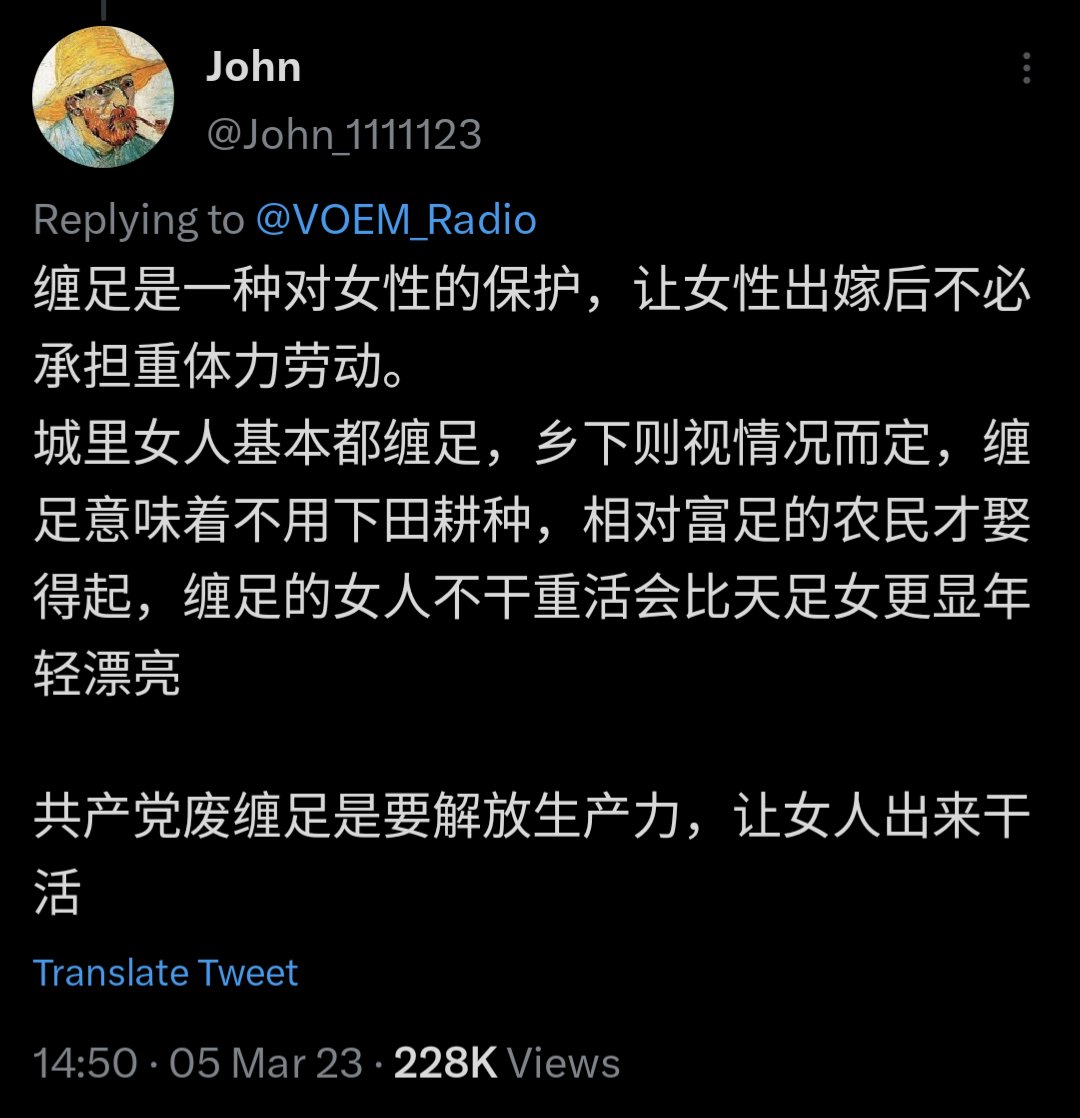Viewport: 1080px width, 1118px height.
Task: Open the tweet's three-dot overflow menu
Action: click(1026, 69)
